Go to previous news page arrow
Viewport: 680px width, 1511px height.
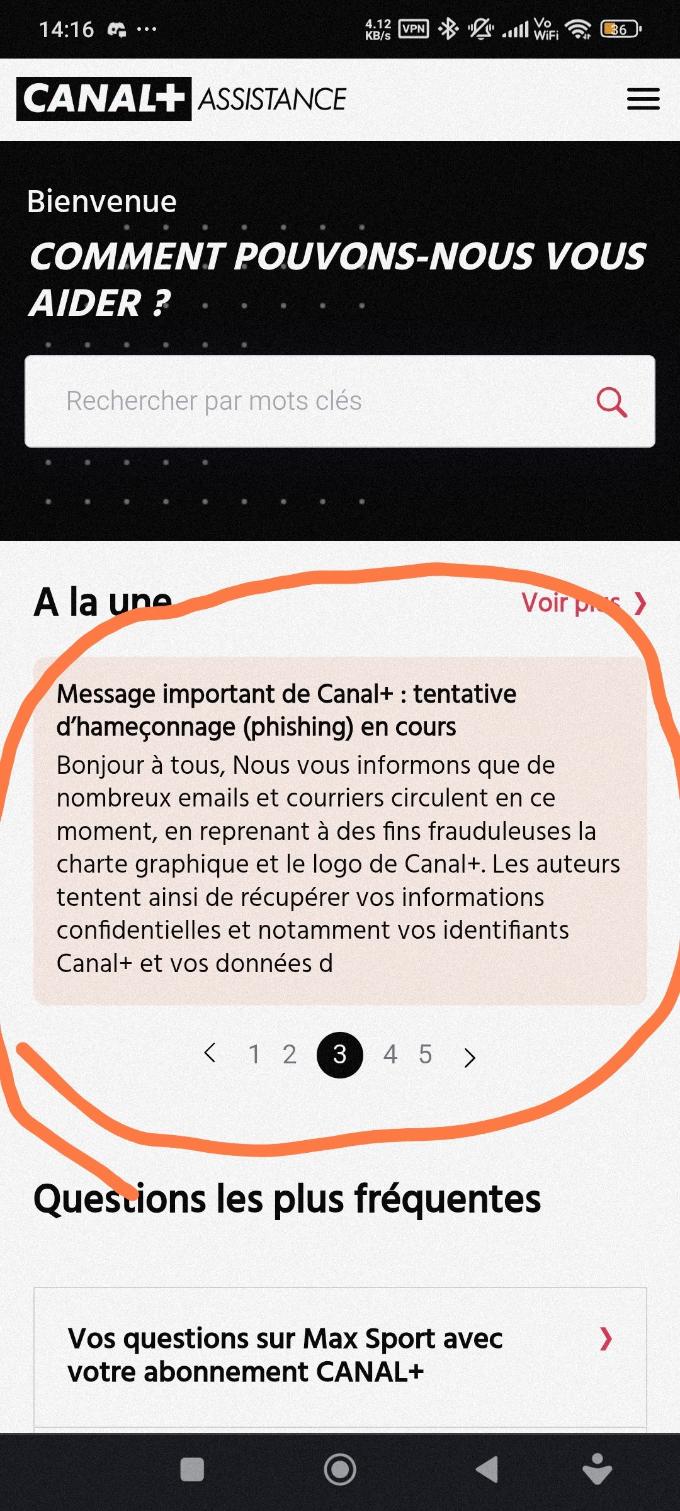[210, 1053]
